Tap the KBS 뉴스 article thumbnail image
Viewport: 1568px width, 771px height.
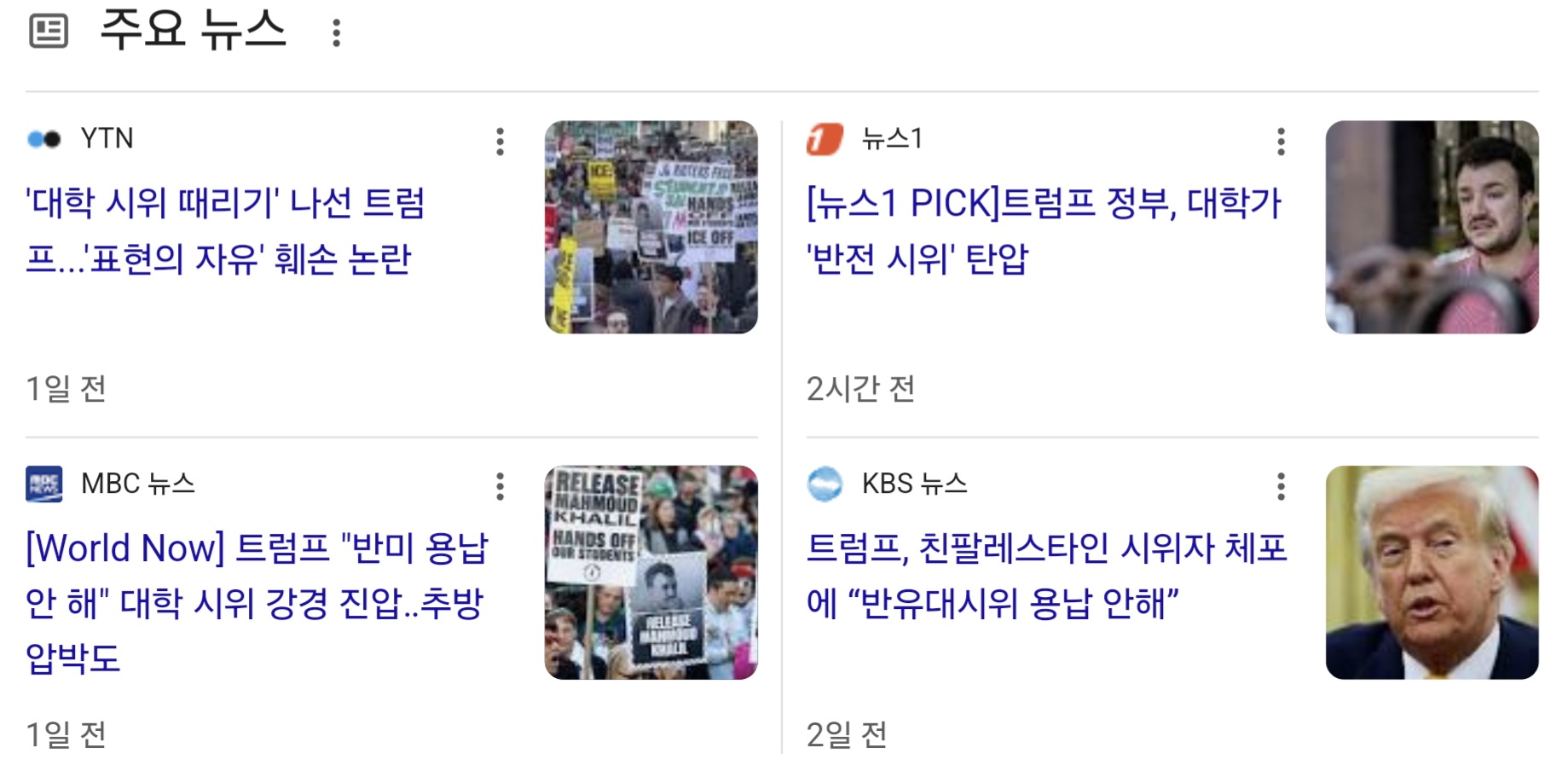tap(1432, 572)
